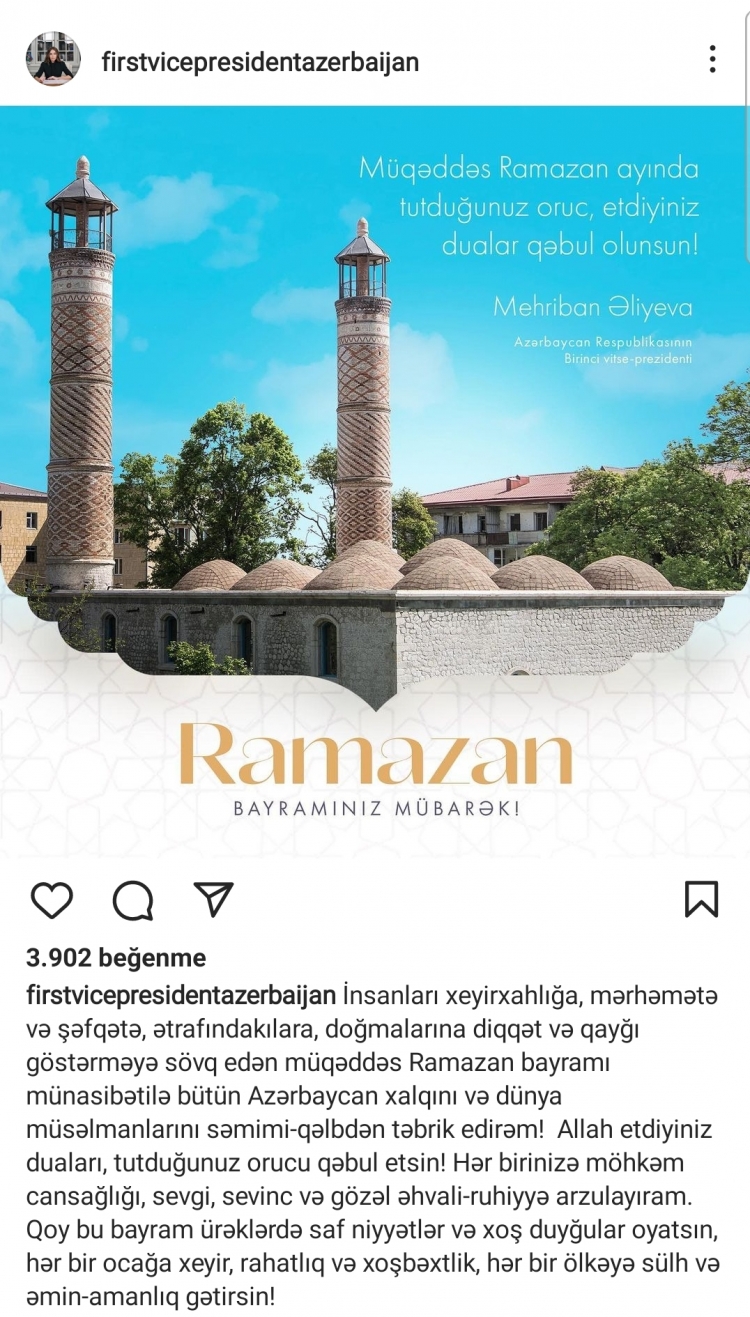The width and height of the screenshot is (750, 1317).
Task: Open comments on this post
Action: (x=132, y=900)
